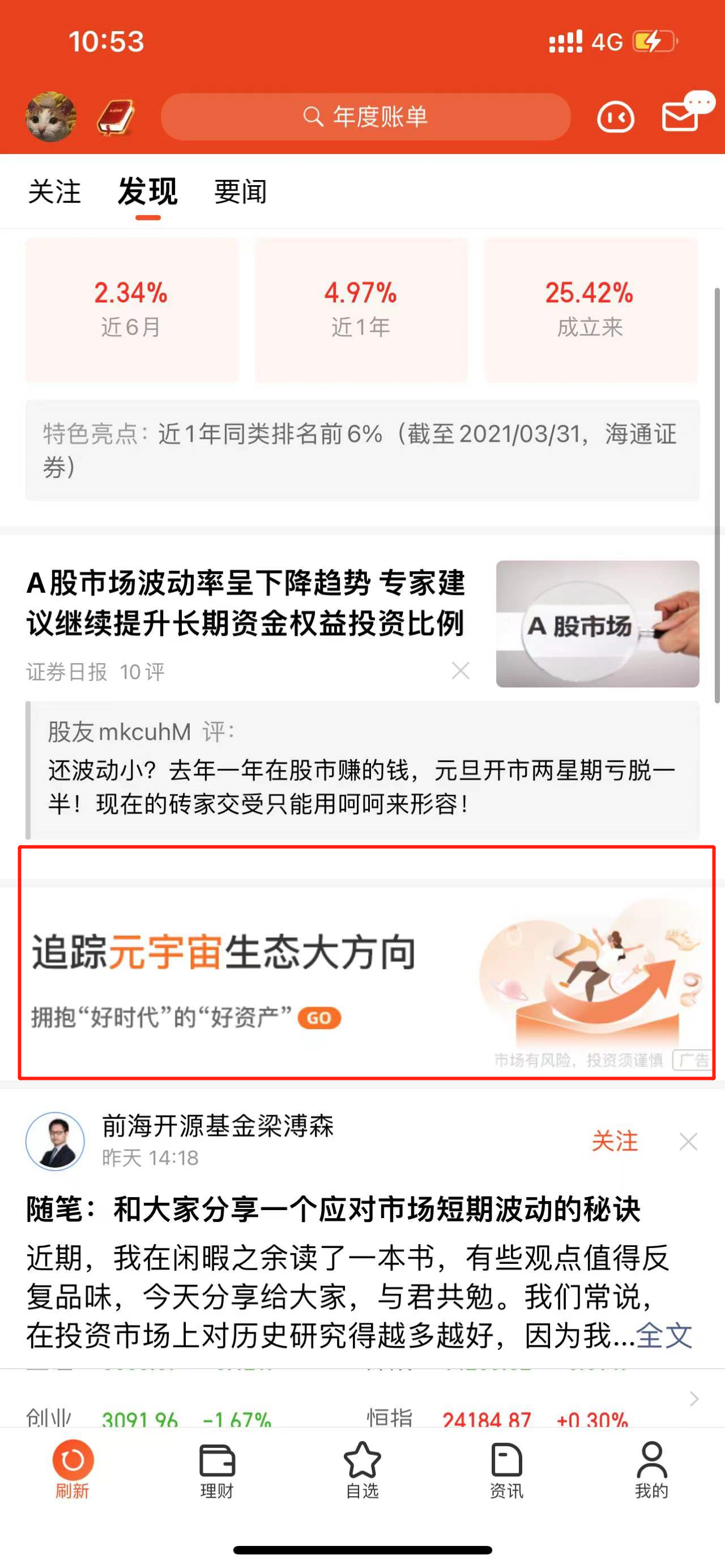
Task: Open the red book icon
Action: (x=116, y=117)
